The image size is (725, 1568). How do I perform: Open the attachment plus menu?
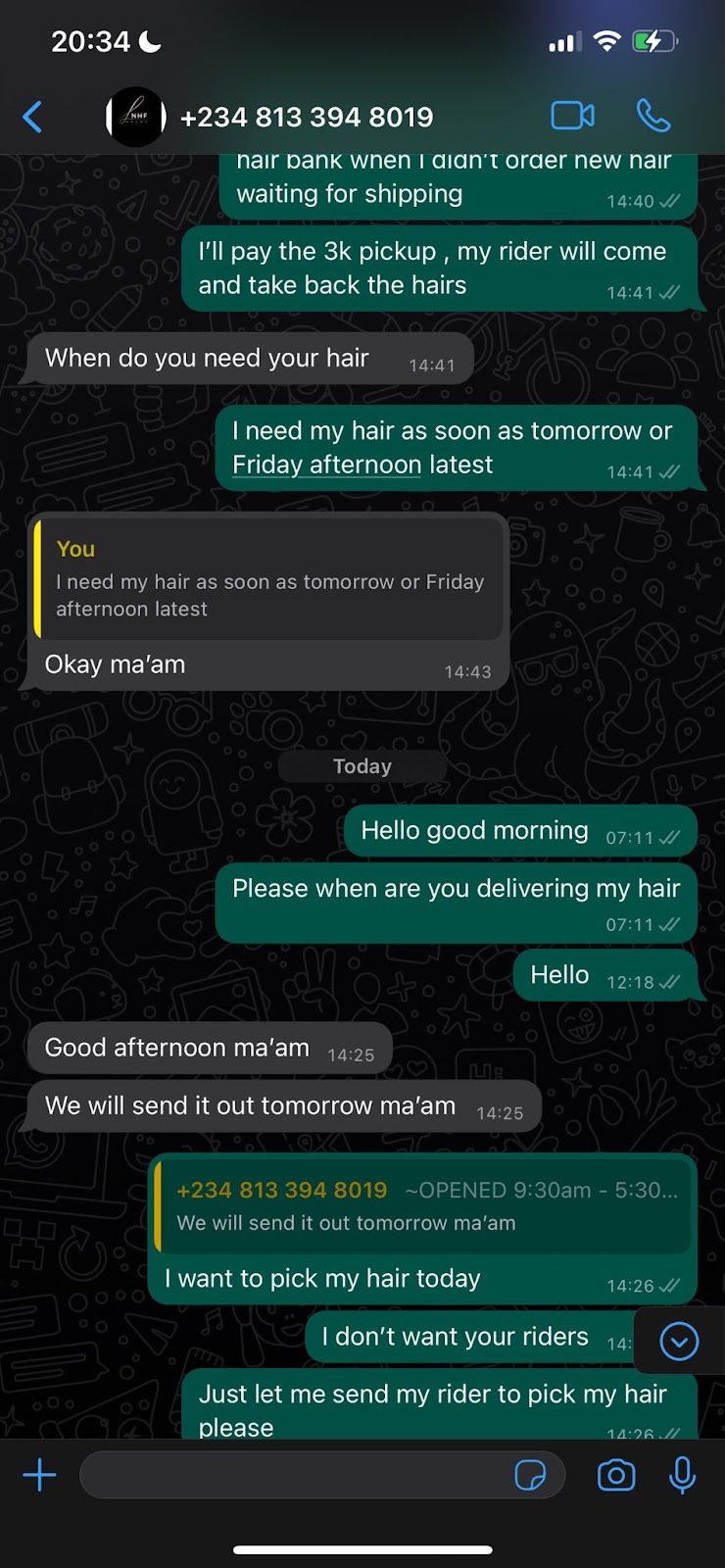(39, 1475)
